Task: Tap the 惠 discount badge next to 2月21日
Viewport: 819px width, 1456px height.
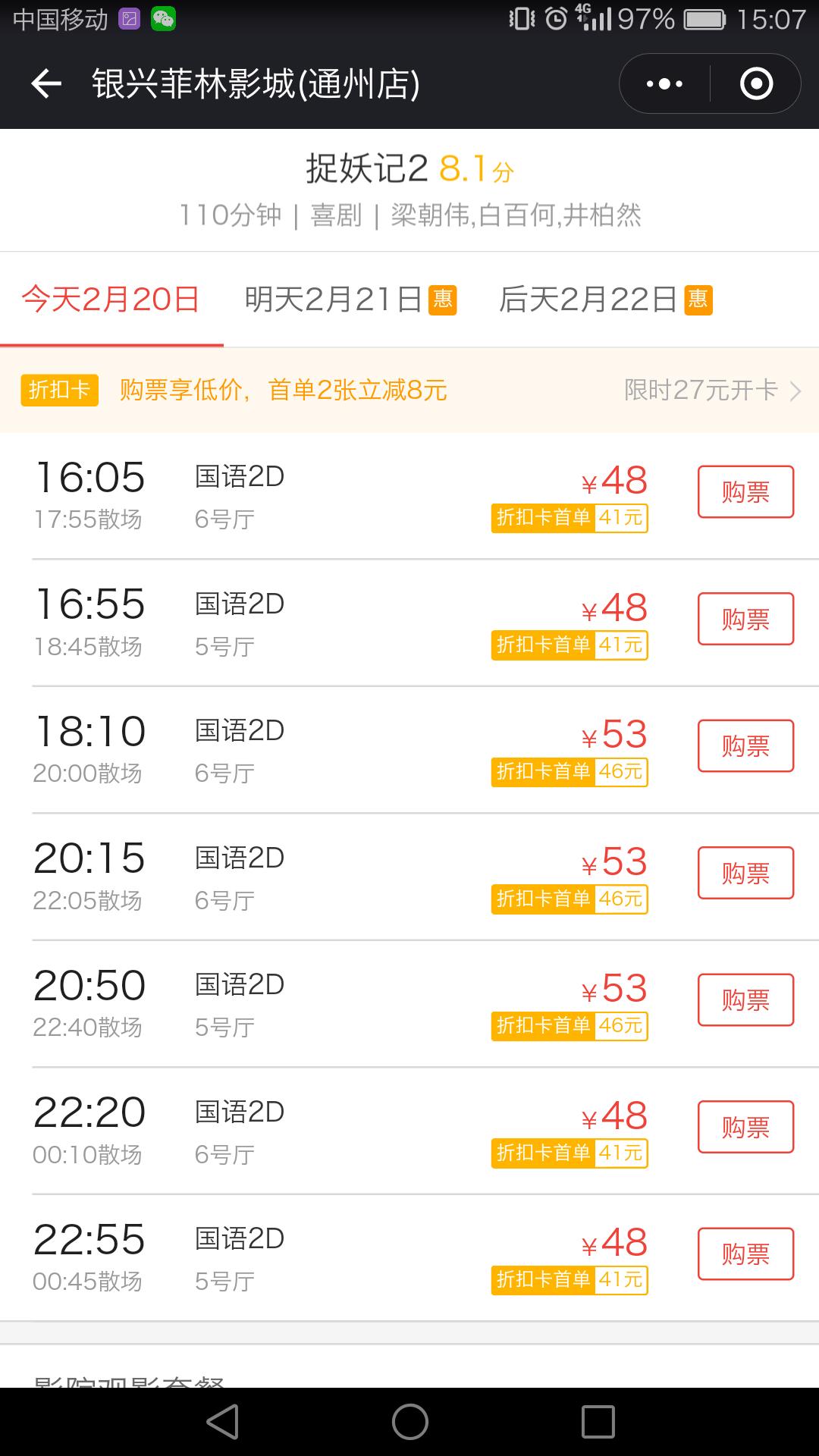Action: click(x=444, y=300)
